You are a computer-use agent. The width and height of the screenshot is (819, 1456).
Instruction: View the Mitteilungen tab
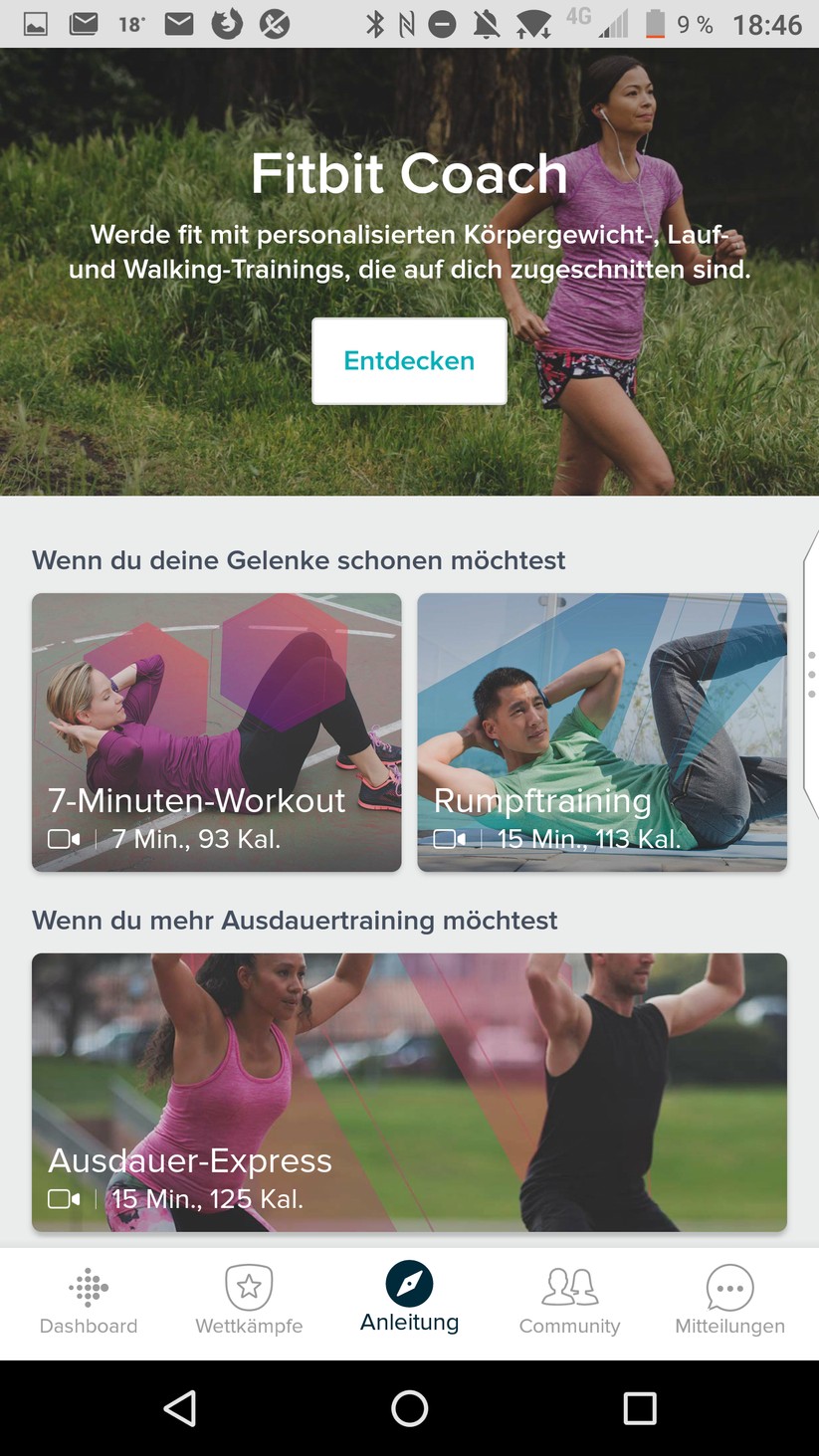tap(729, 1302)
